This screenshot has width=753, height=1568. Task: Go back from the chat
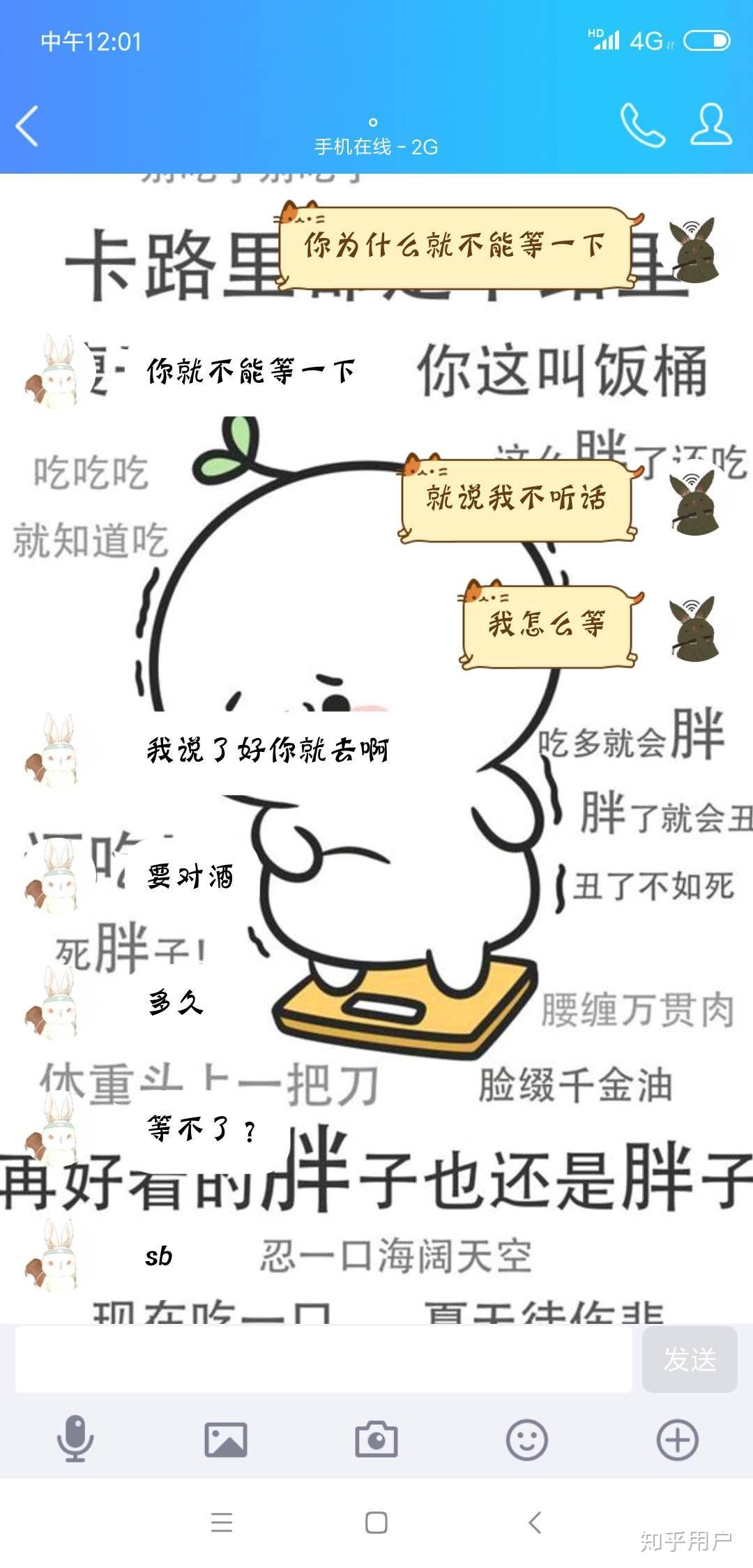click(28, 126)
